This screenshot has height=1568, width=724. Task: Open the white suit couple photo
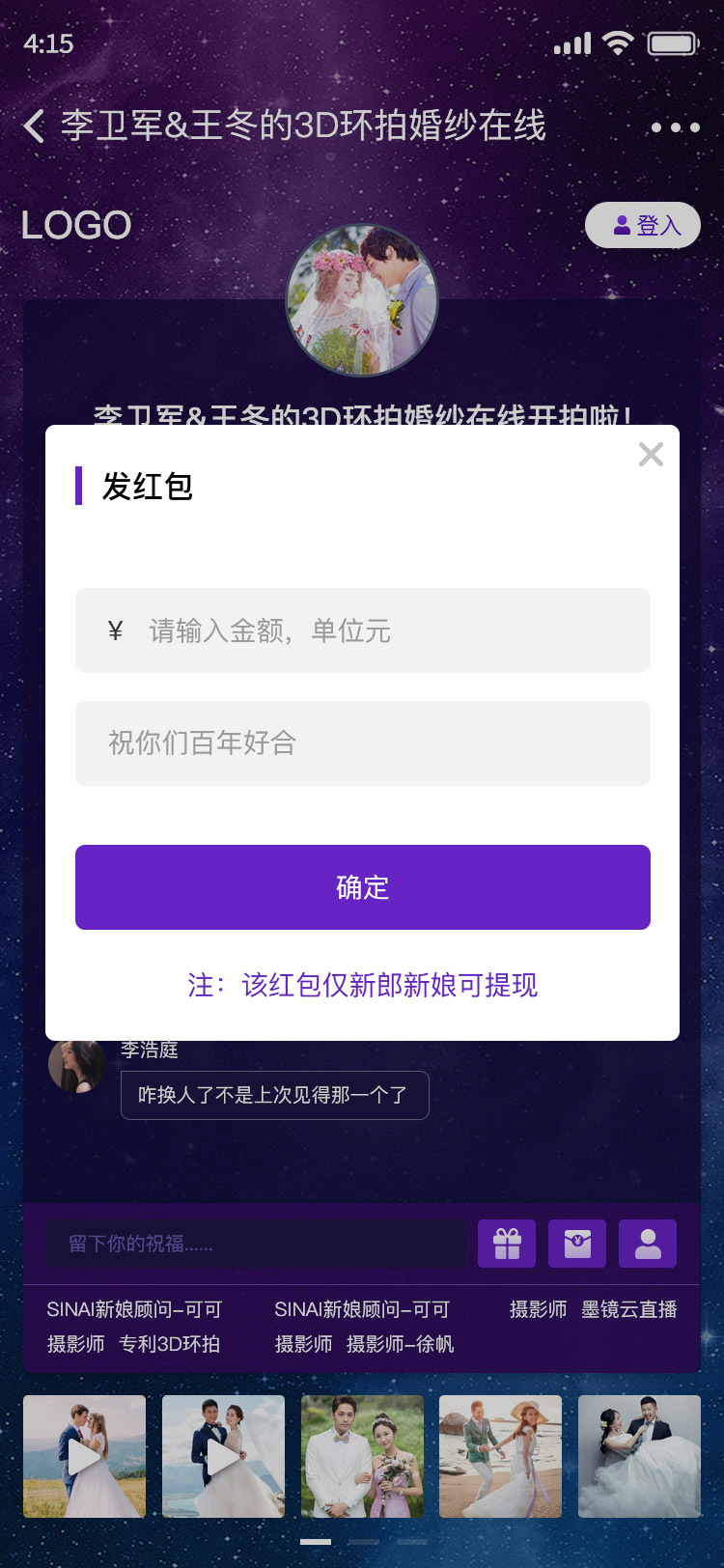point(362,1456)
